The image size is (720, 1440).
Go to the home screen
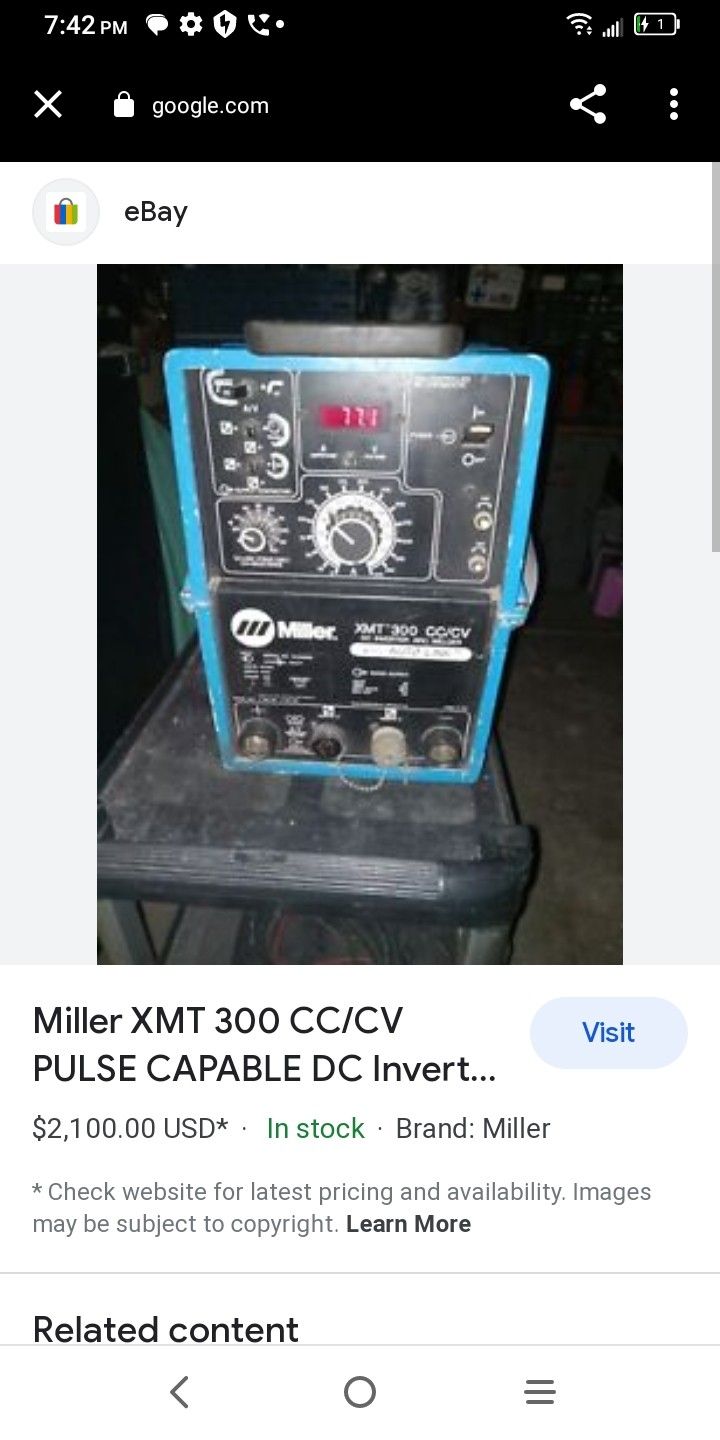point(360,1392)
